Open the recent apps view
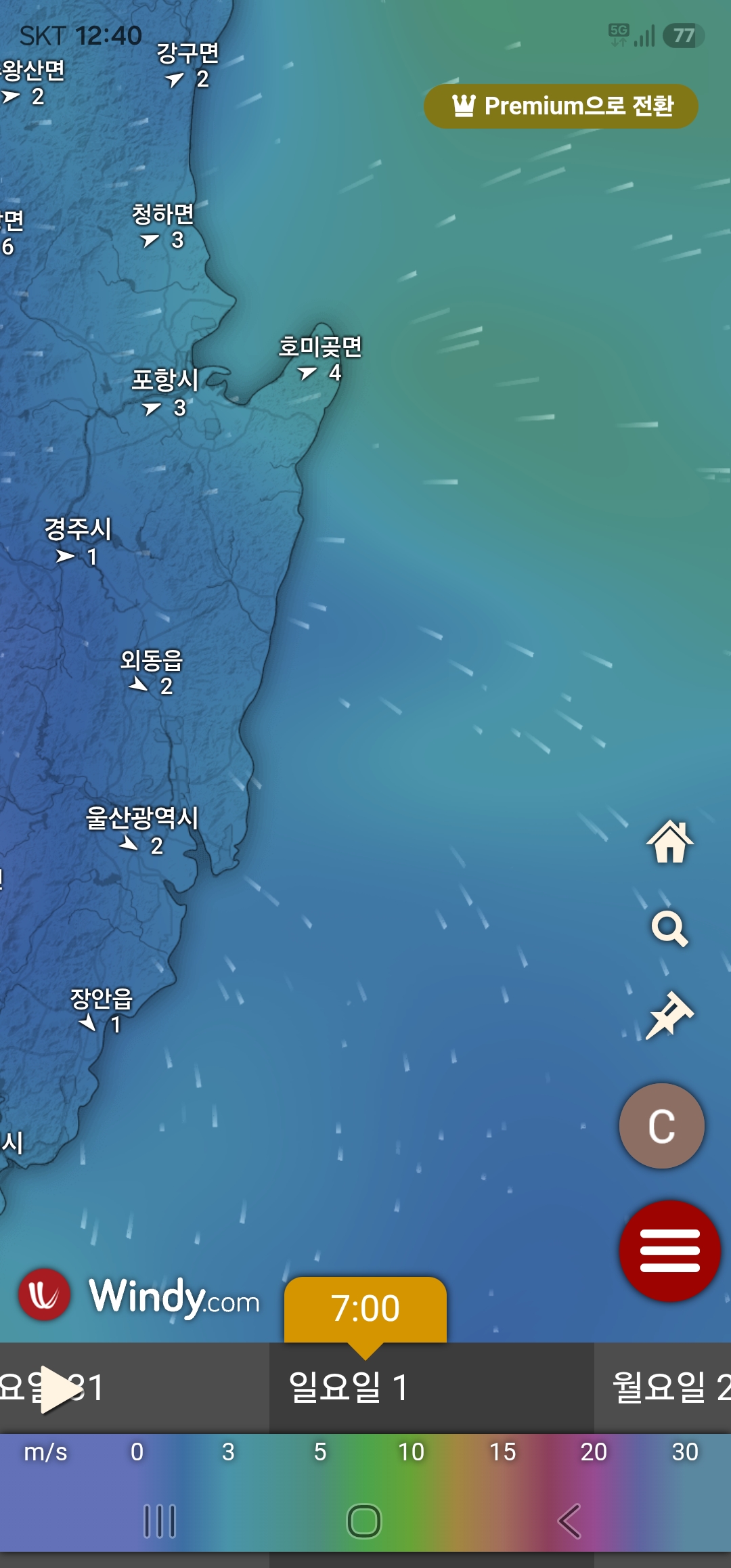Viewport: 731px width, 1568px height. coord(160,1521)
